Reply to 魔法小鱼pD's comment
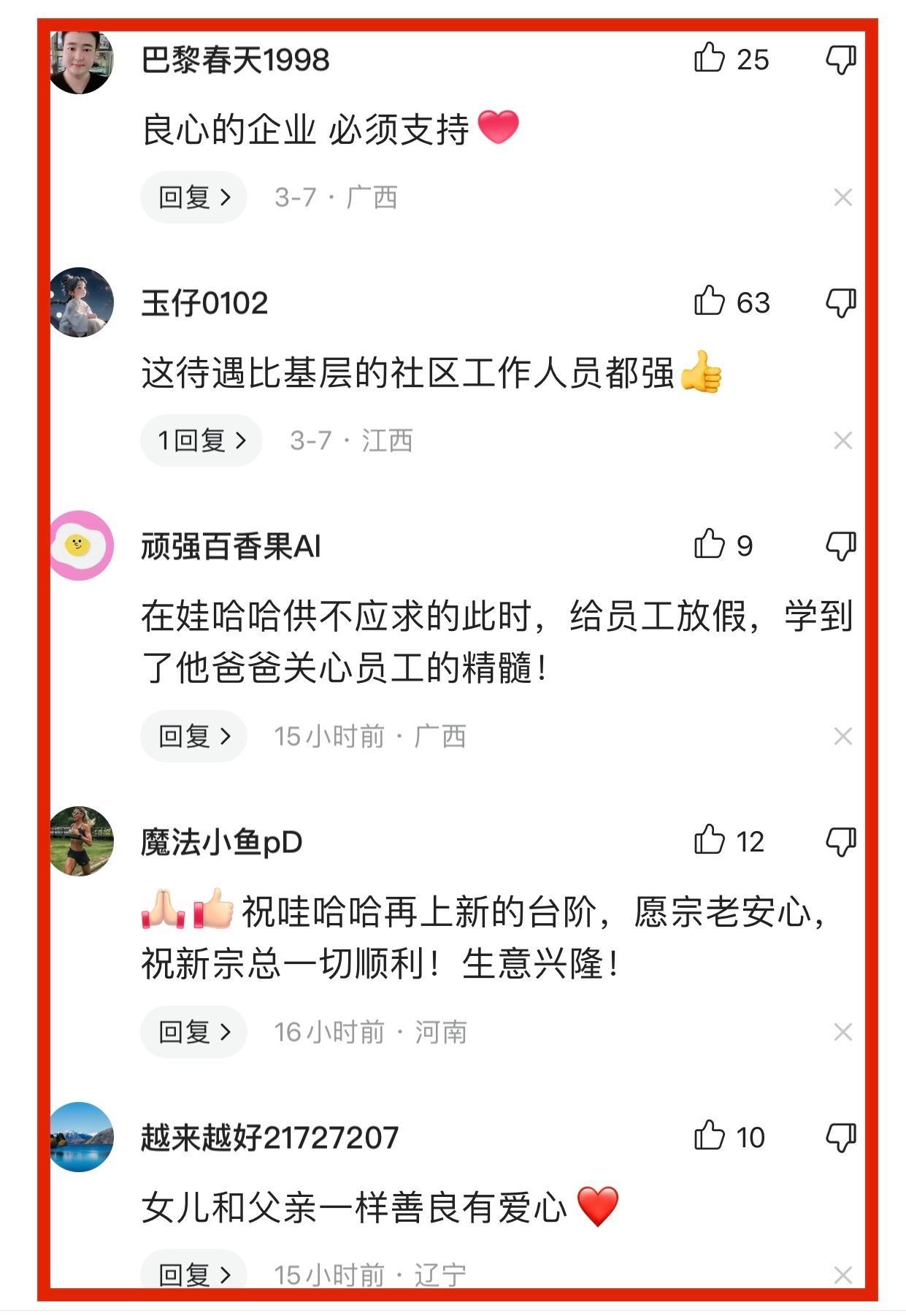Viewport: 906px width, 1316px height. [193, 1032]
